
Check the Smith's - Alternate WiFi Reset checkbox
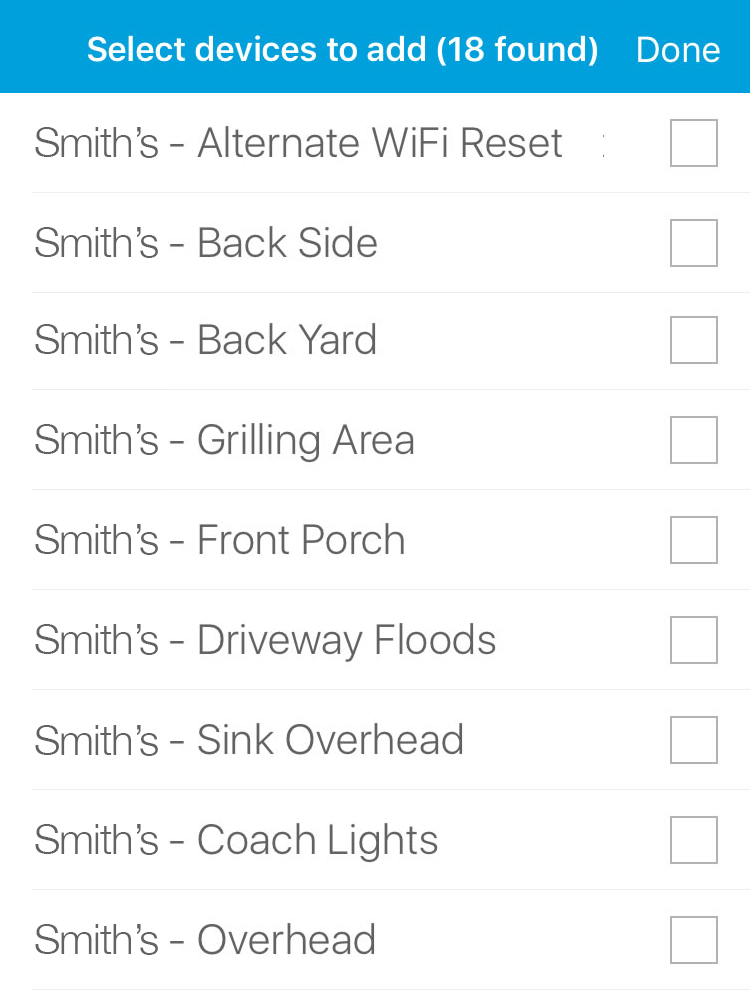point(694,143)
